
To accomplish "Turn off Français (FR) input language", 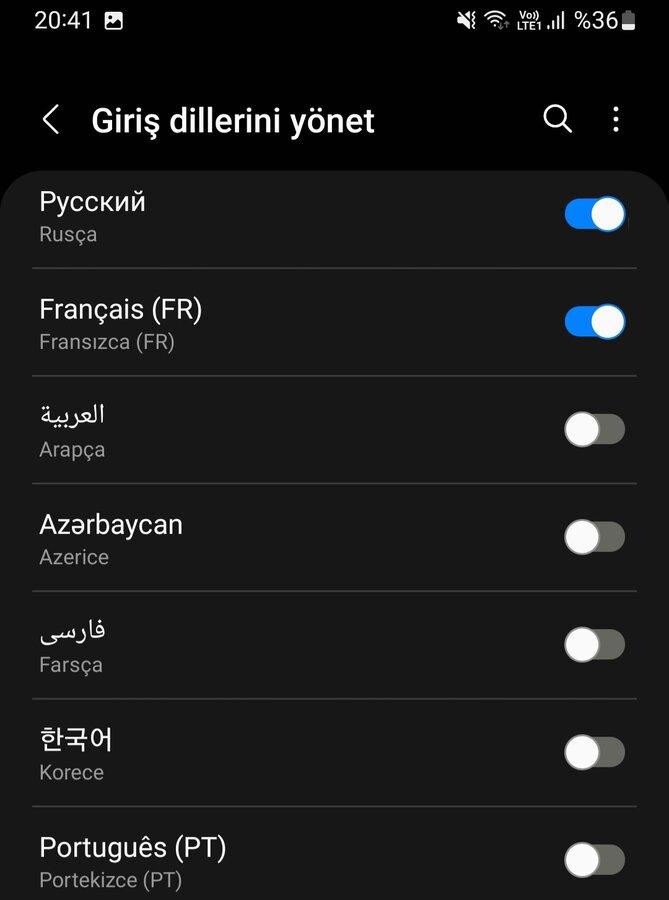I will 595,322.
